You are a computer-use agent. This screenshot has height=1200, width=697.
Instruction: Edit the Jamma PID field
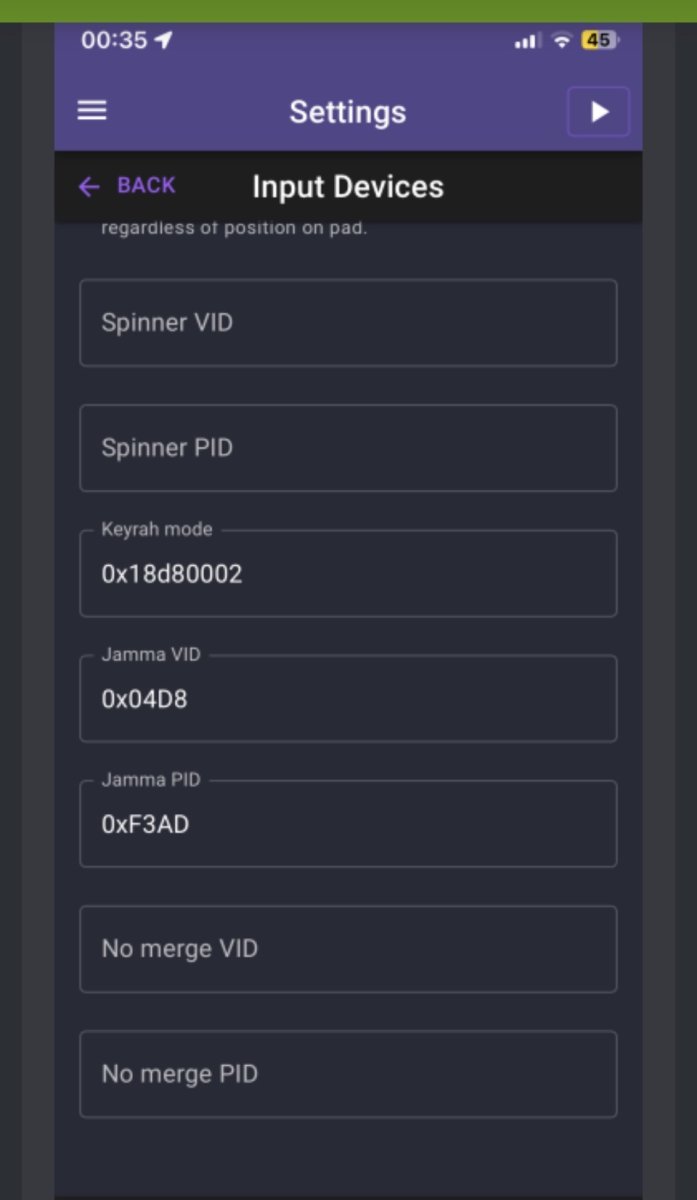click(x=348, y=823)
